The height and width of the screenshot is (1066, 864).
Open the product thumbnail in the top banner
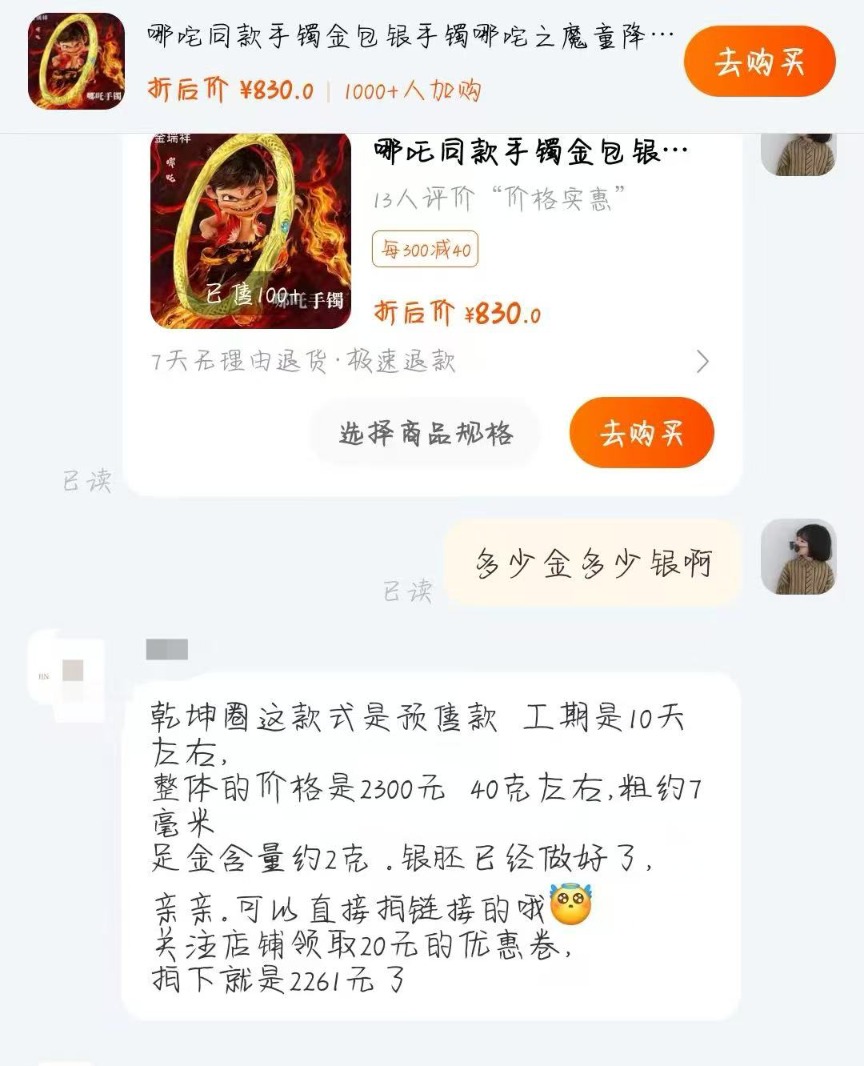point(76,61)
